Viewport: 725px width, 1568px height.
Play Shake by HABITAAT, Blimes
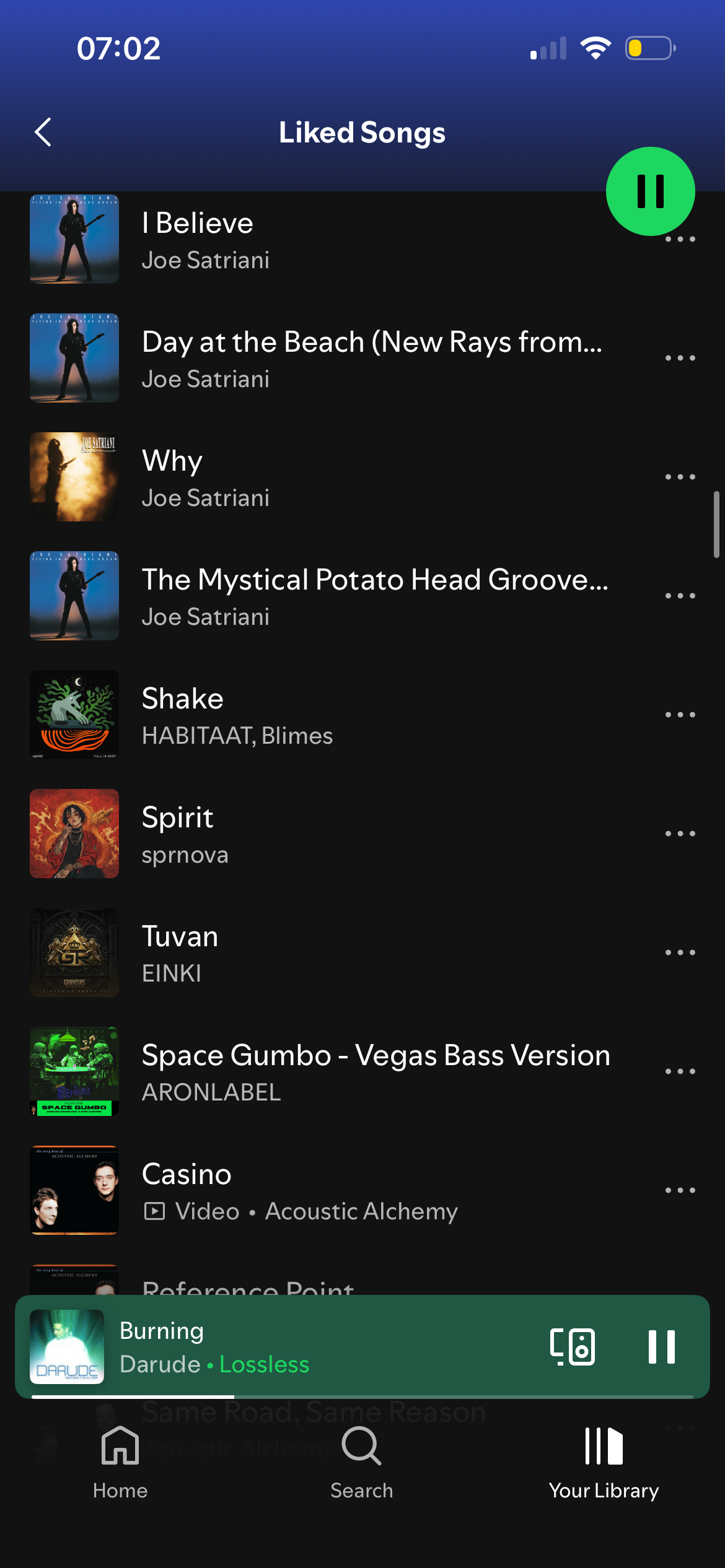310,715
